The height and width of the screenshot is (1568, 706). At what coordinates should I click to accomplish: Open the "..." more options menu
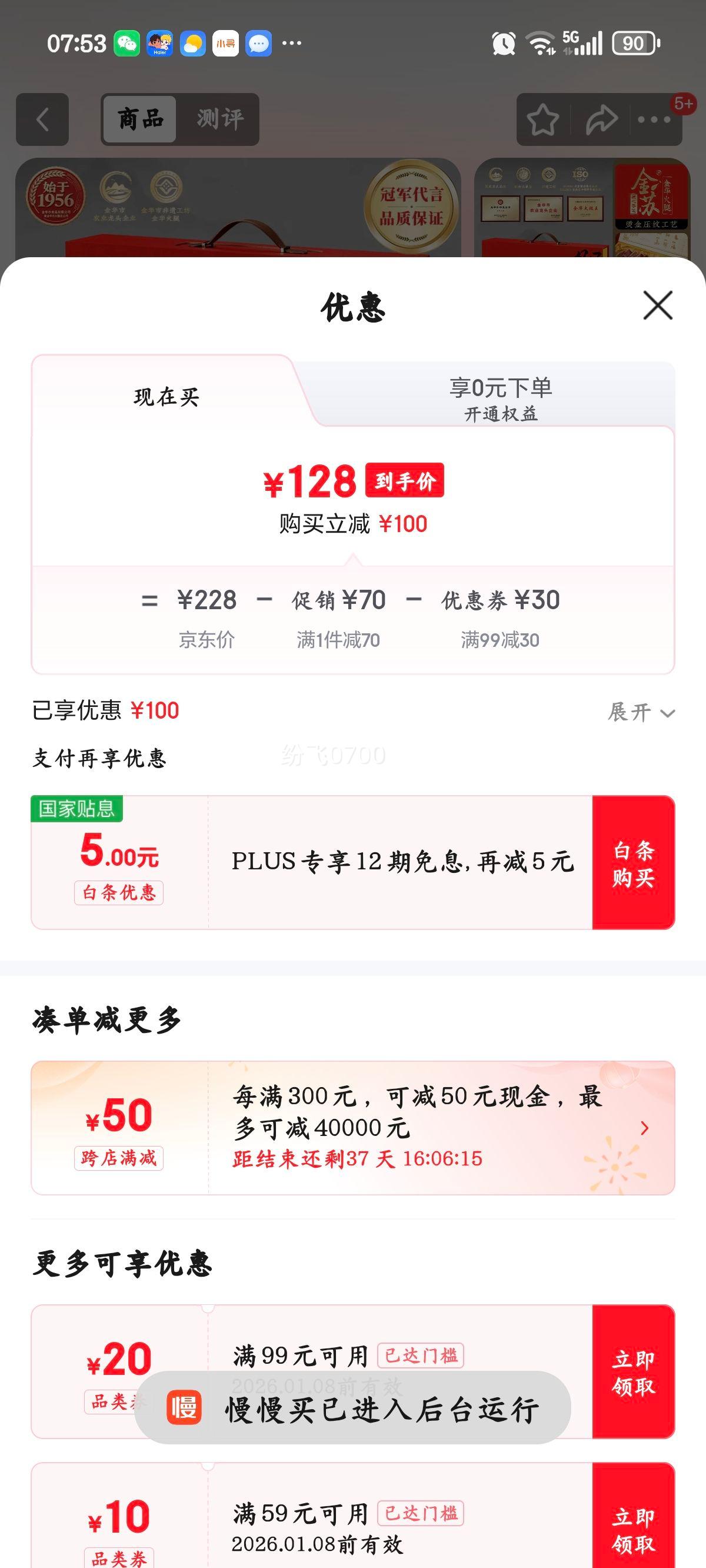click(651, 119)
